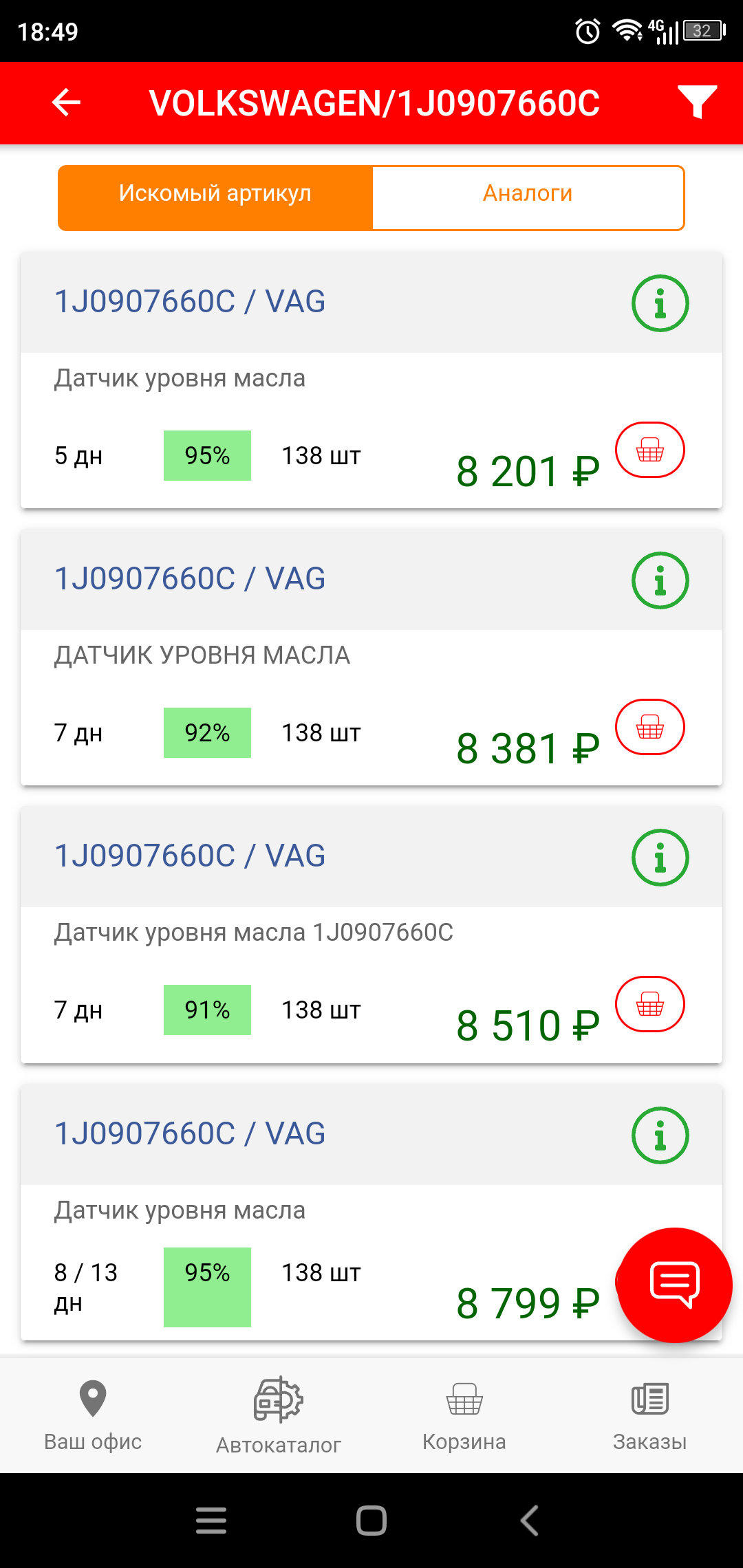Add the 8 201 ₽ offer to cart

[x=649, y=450]
